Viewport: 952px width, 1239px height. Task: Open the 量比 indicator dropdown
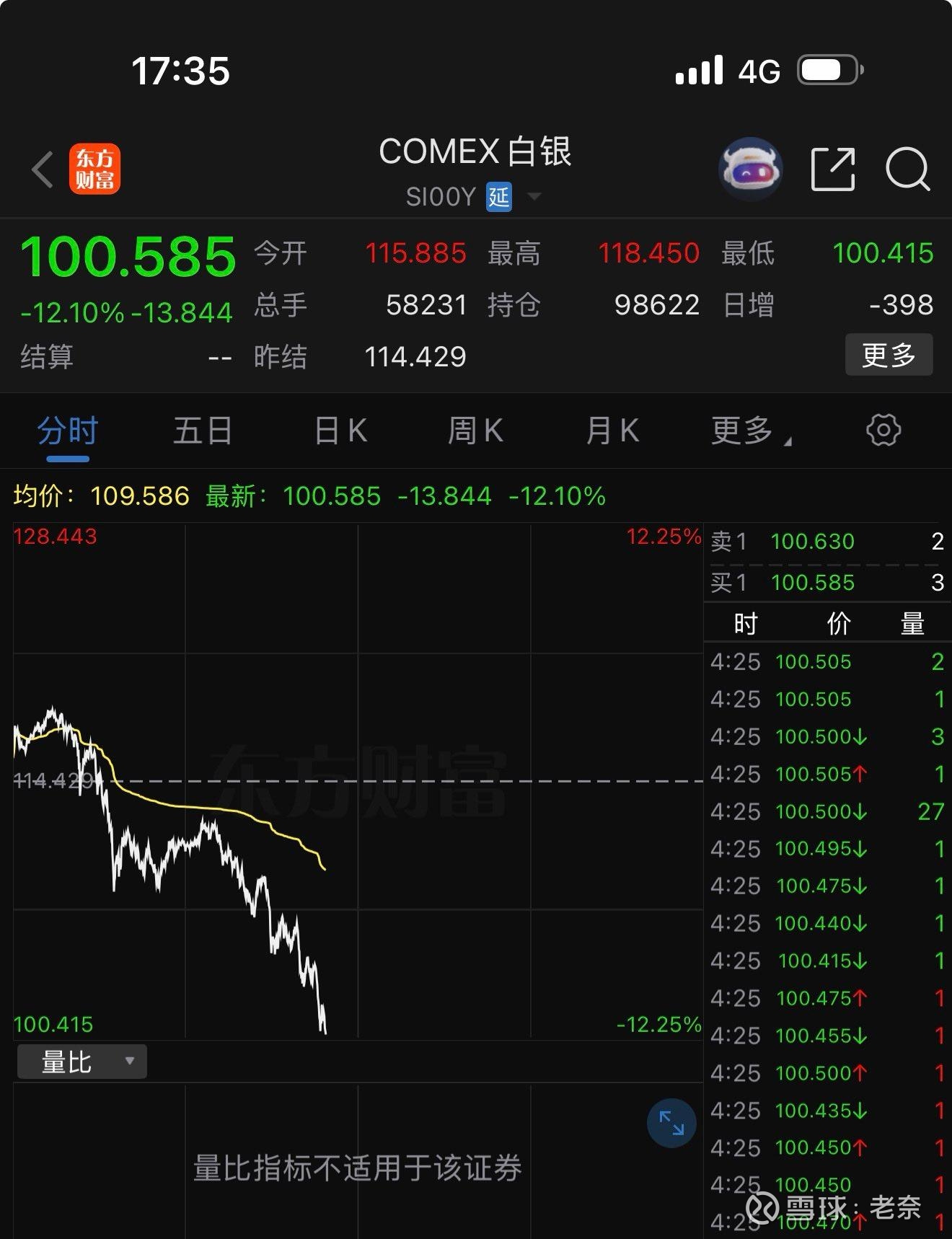click(x=81, y=1061)
